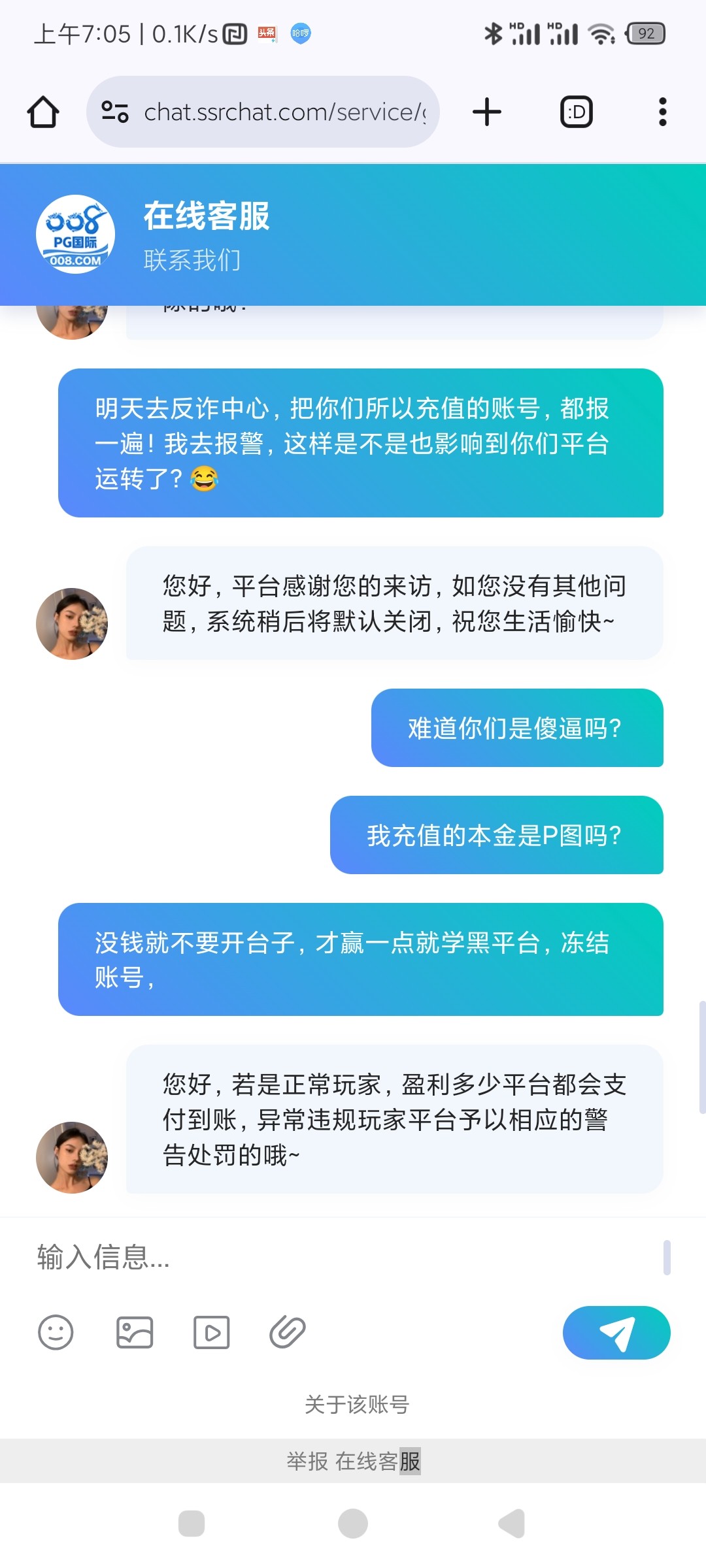706x1568 pixels.
Task: Open the emoji picker
Action: (x=56, y=1332)
